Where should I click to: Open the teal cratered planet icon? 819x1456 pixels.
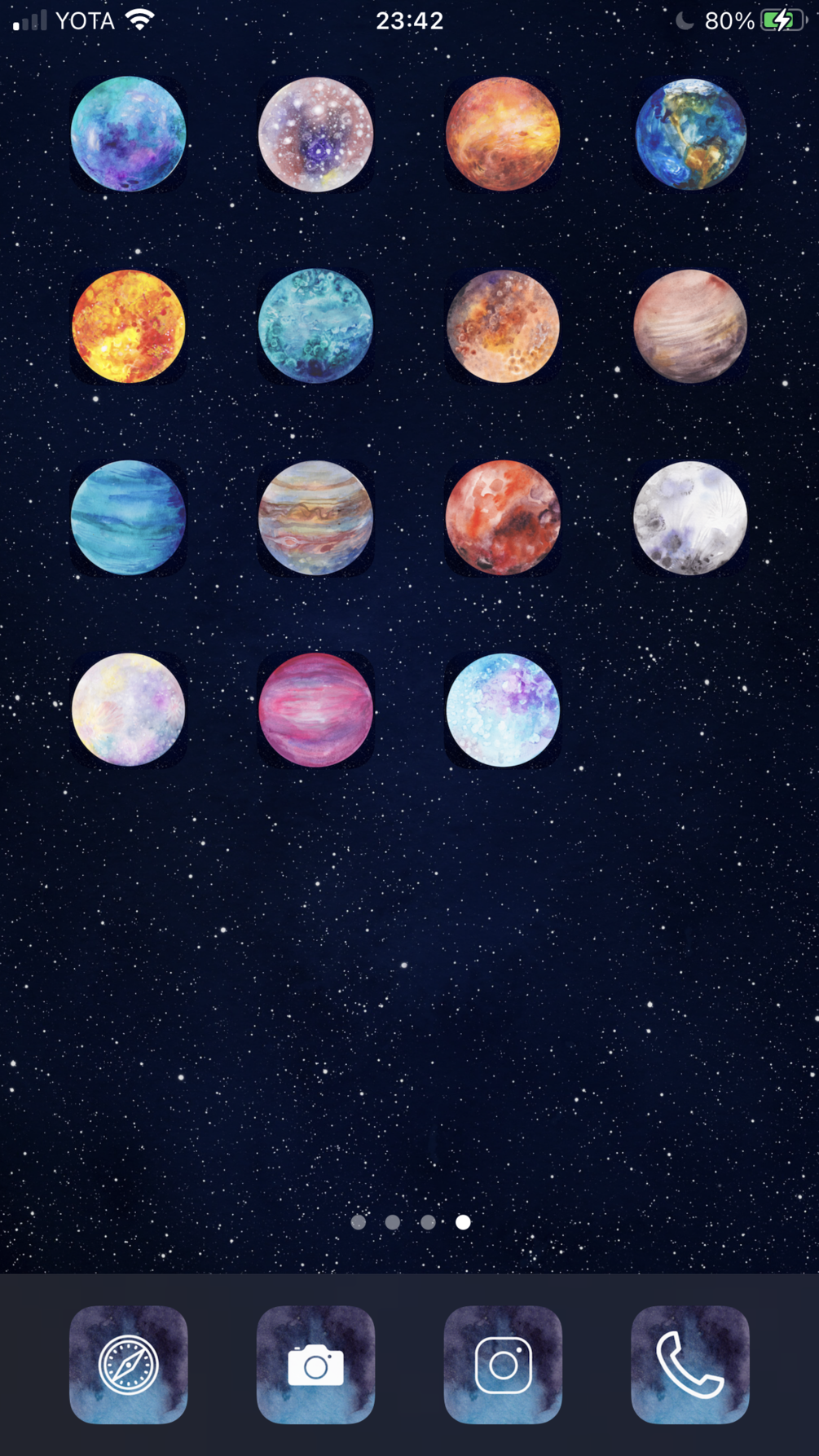315,326
